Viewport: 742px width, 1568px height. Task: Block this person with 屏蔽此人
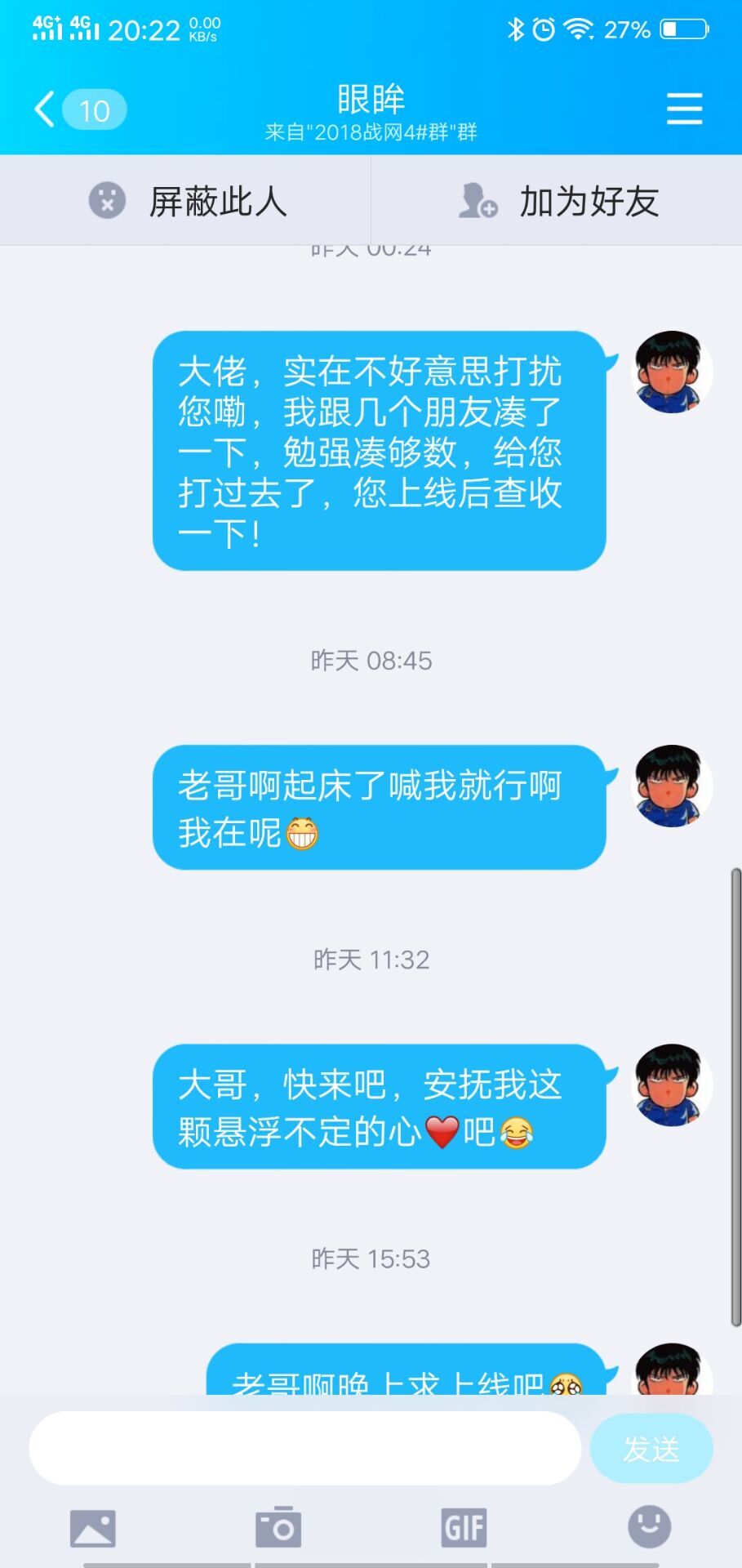point(186,201)
